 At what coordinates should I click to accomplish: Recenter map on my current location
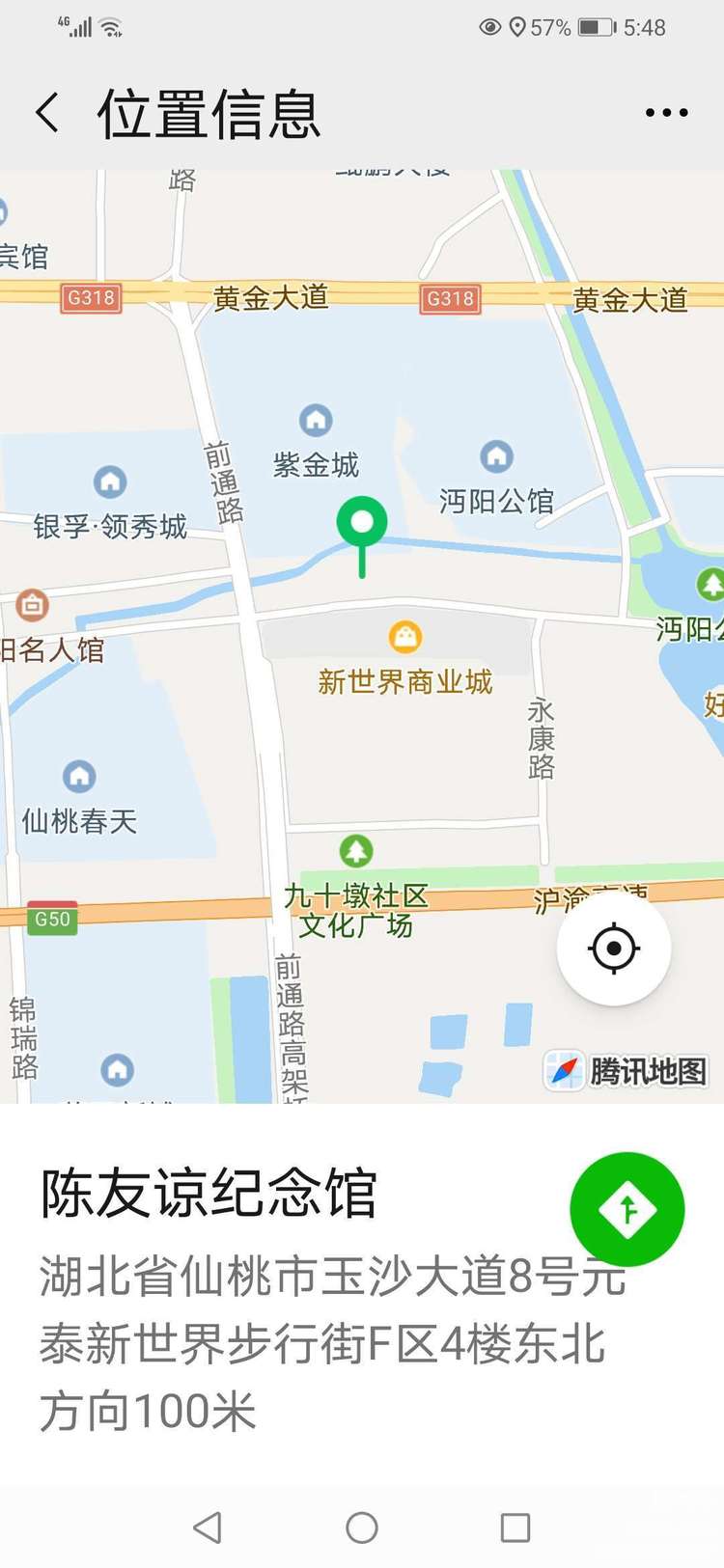pyautogui.click(x=614, y=949)
